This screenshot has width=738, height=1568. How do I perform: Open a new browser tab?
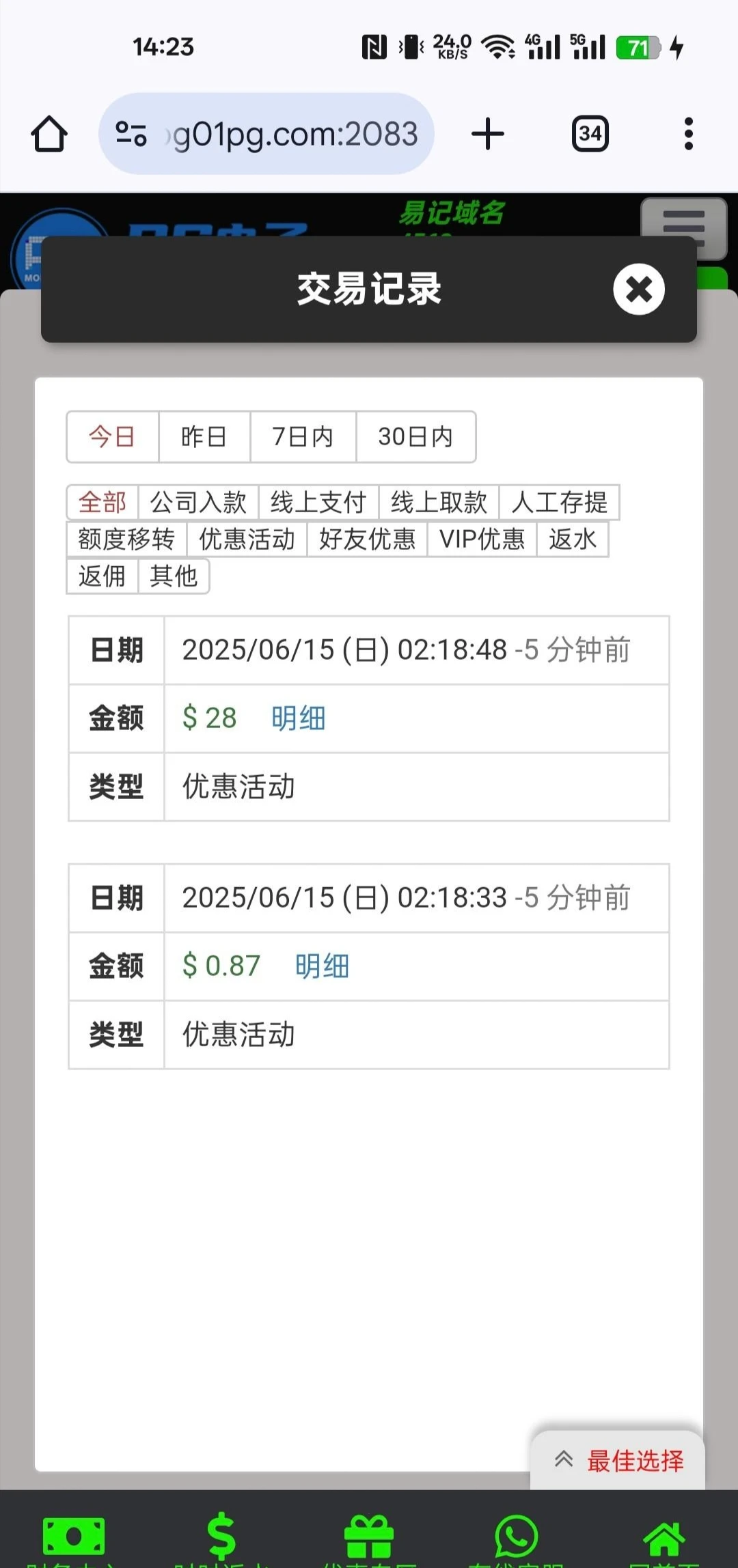coord(488,134)
